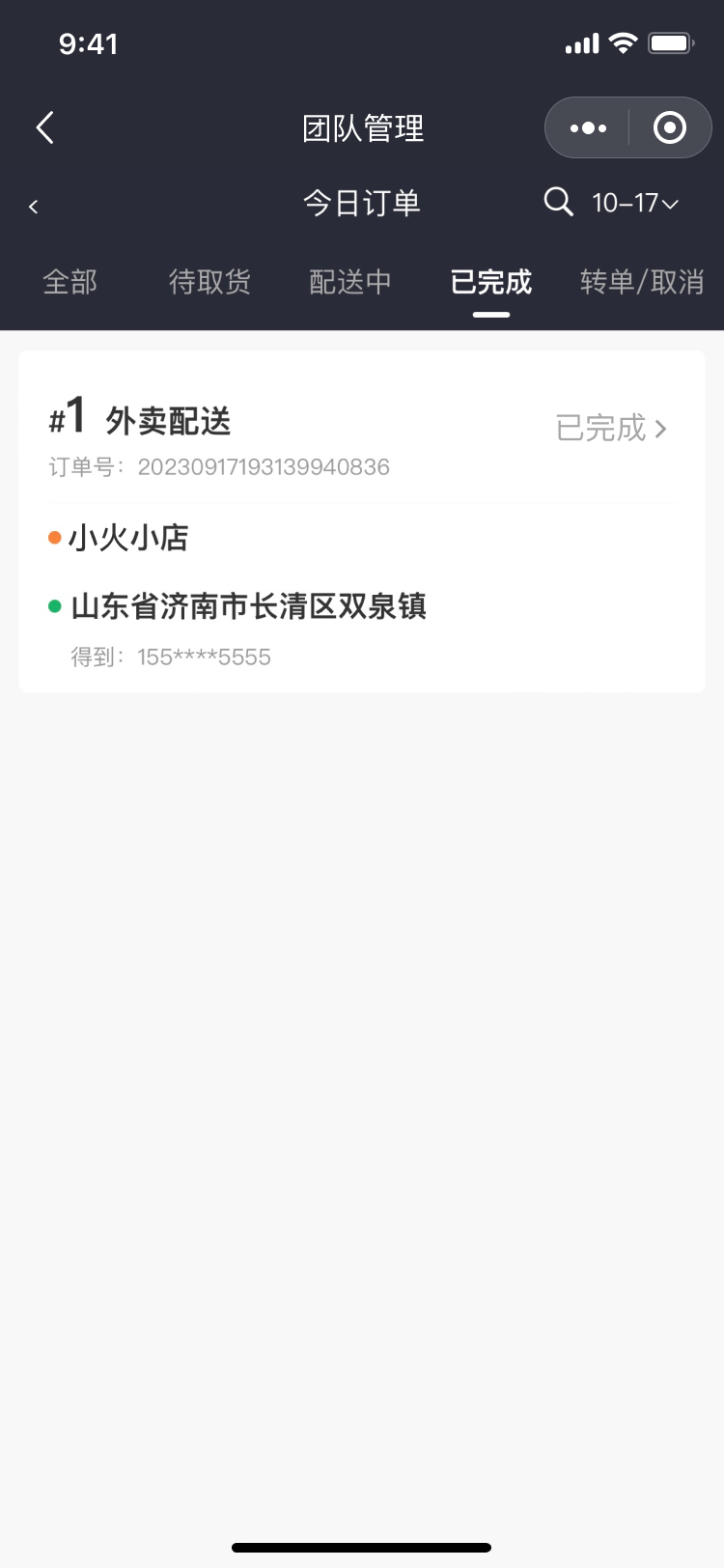This screenshot has width=724, height=1568.
Task: Open the order search magnifier
Action: pos(558,202)
